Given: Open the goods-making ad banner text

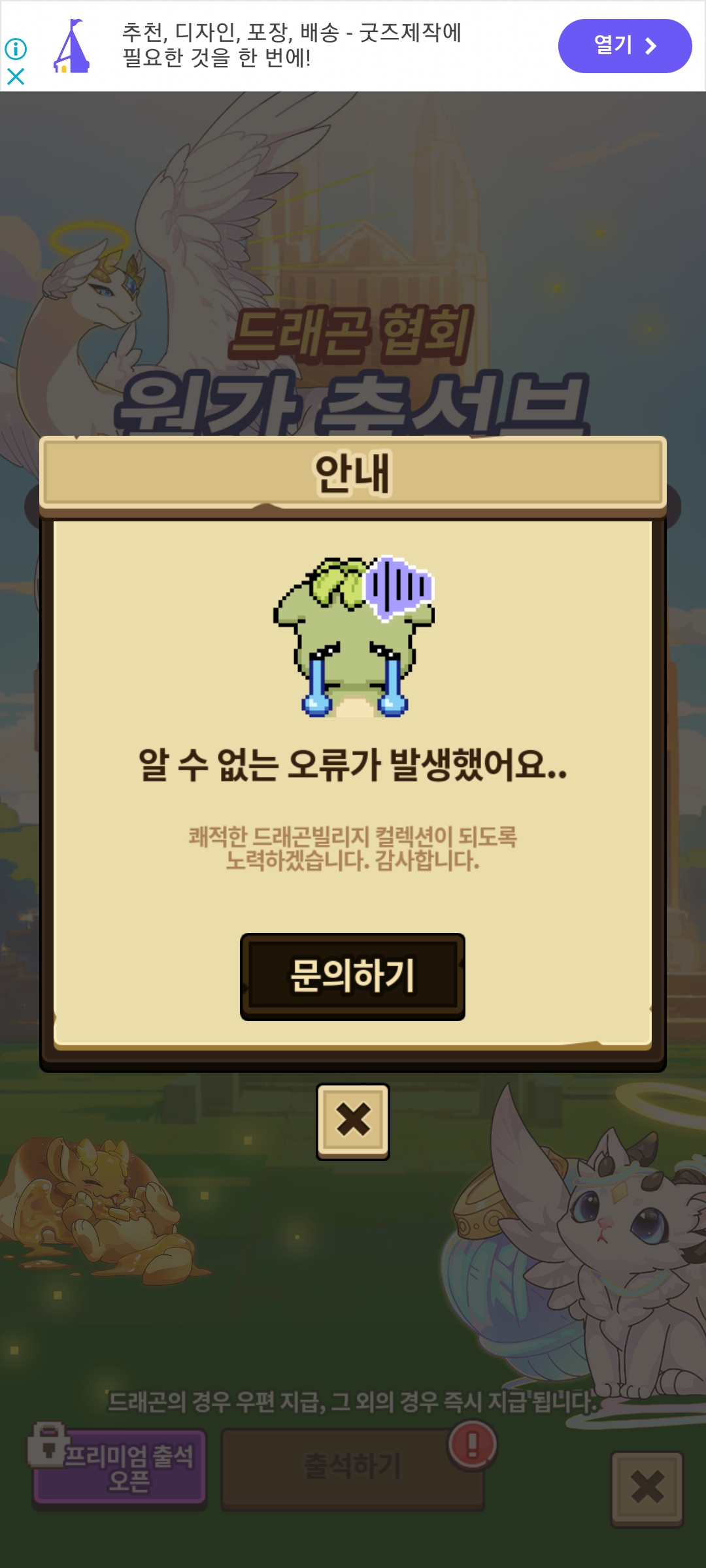Looking at the screenshot, I should pos(292,45).
